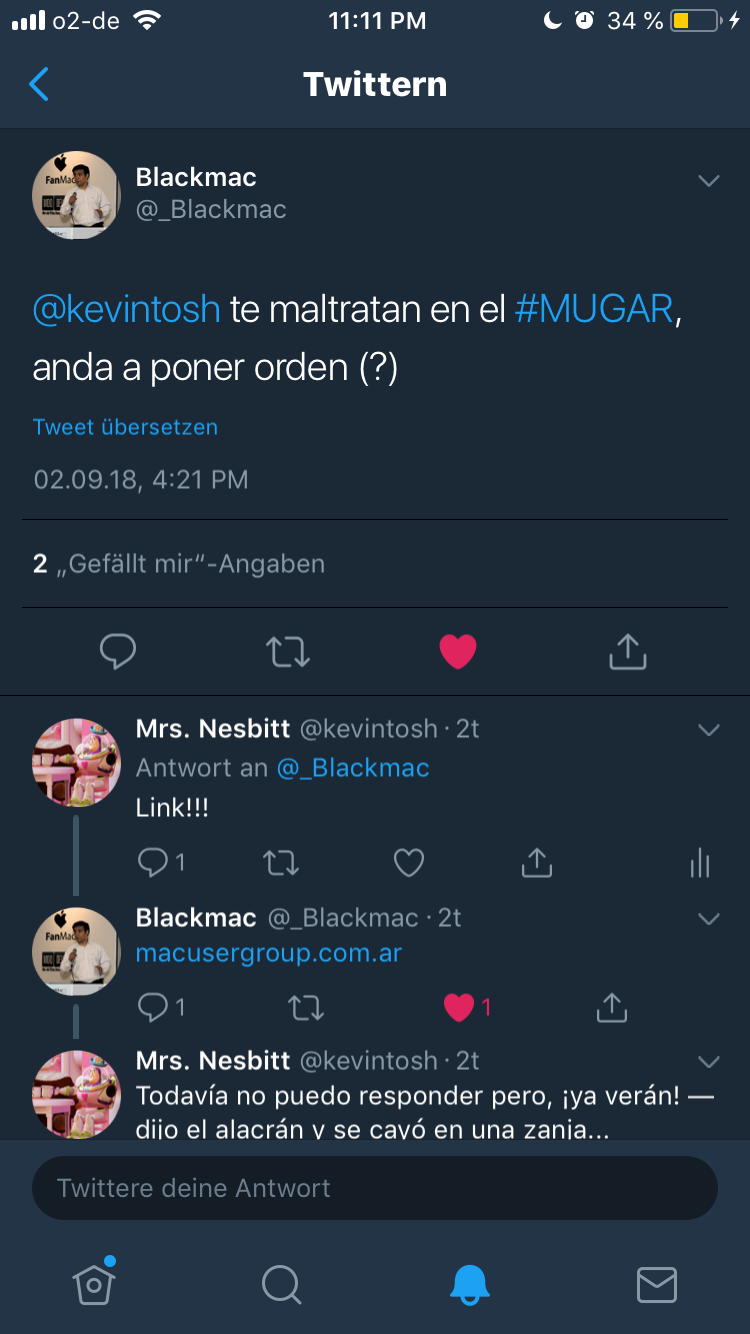Screen dimensions: 750x1334
Task: Open the @_Blackmac mention in Antwort an
Action: click(353, 768)
